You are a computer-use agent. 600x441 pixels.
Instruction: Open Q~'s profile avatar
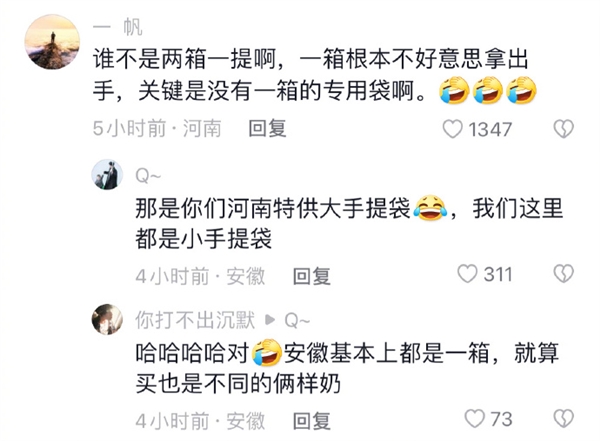coord(107,176)
